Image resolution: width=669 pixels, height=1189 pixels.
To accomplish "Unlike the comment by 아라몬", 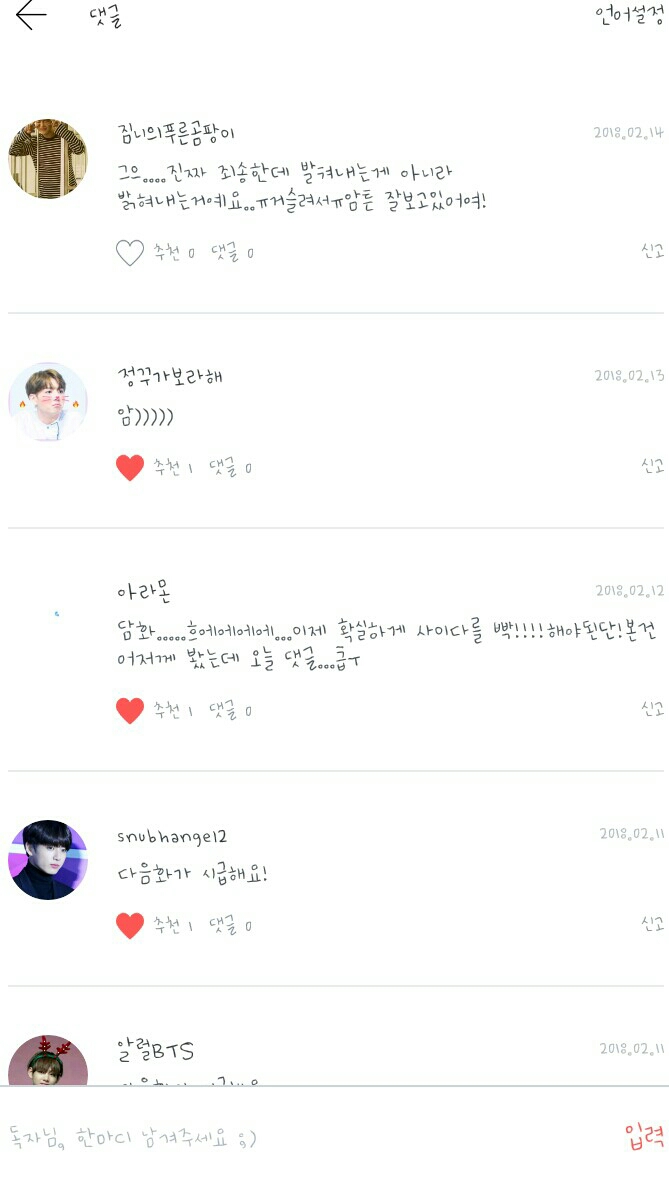I will [x=130, y=711].
